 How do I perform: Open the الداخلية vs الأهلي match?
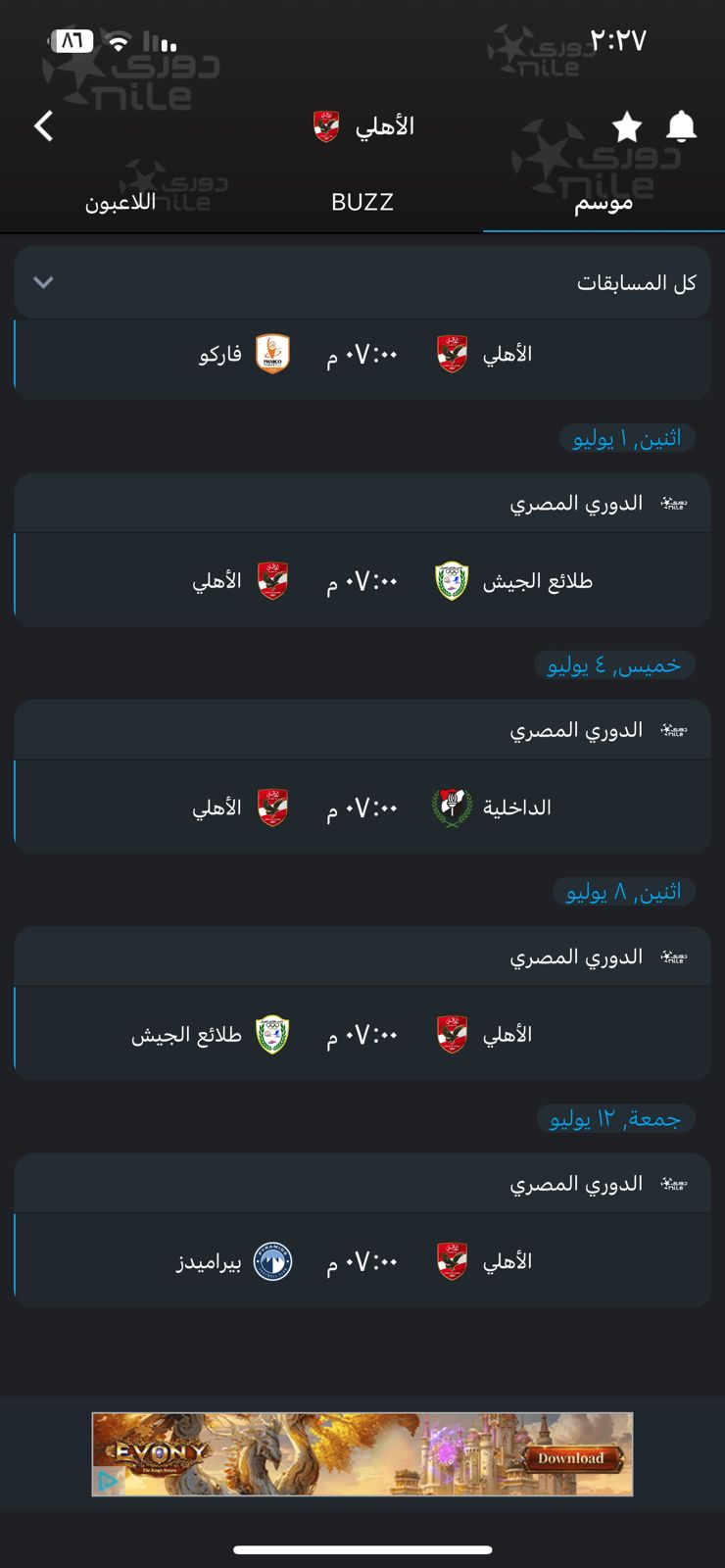coord(362,808)
